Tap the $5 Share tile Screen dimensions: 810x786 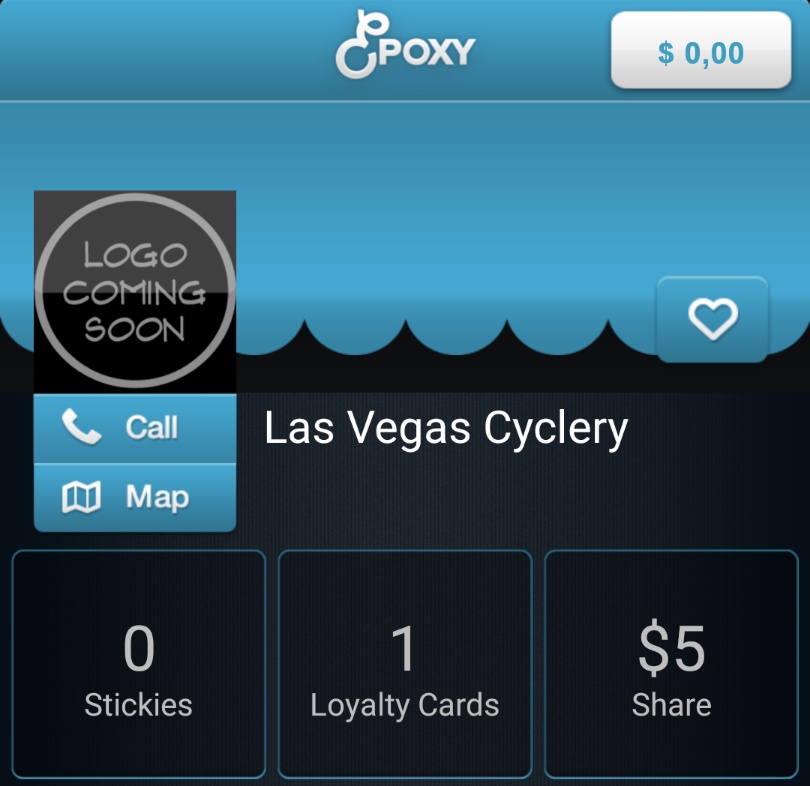[x=671, y=664]
